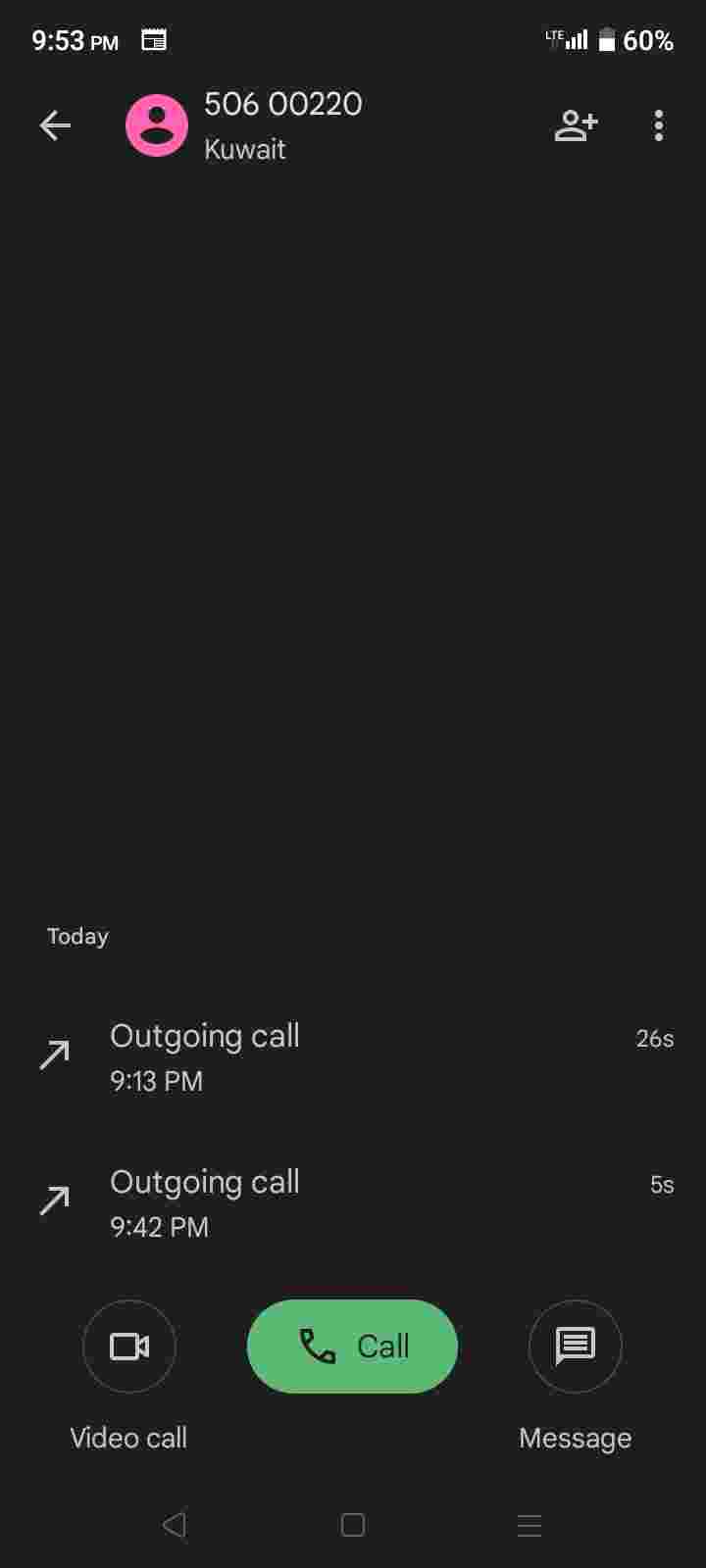Open the 9:13 PM outgoing call entry
This screenshot has height=1568, width=706.
coord(353,1057)
